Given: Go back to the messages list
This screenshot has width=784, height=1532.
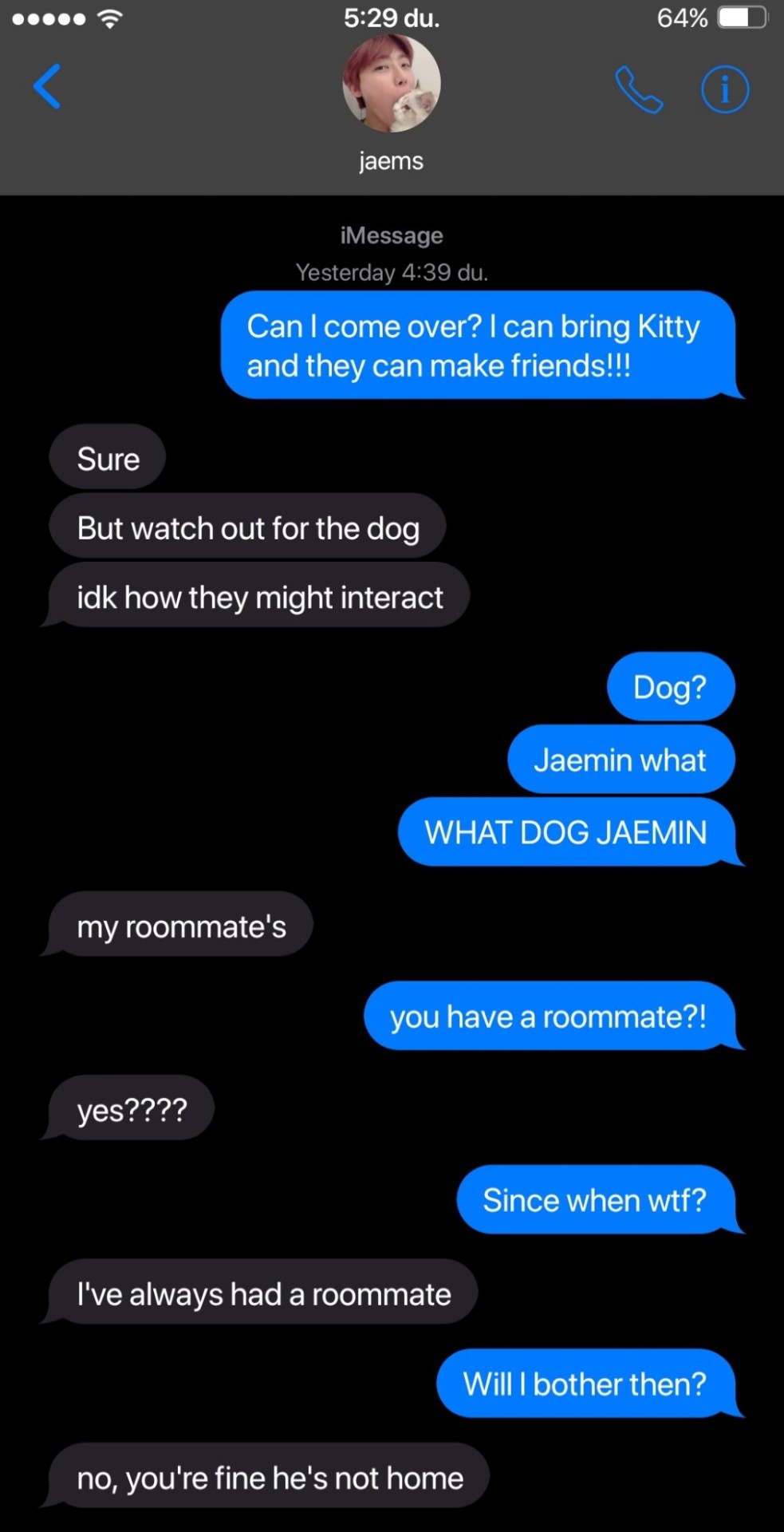Looking at the screenshot, I should (x=47, y=86).
